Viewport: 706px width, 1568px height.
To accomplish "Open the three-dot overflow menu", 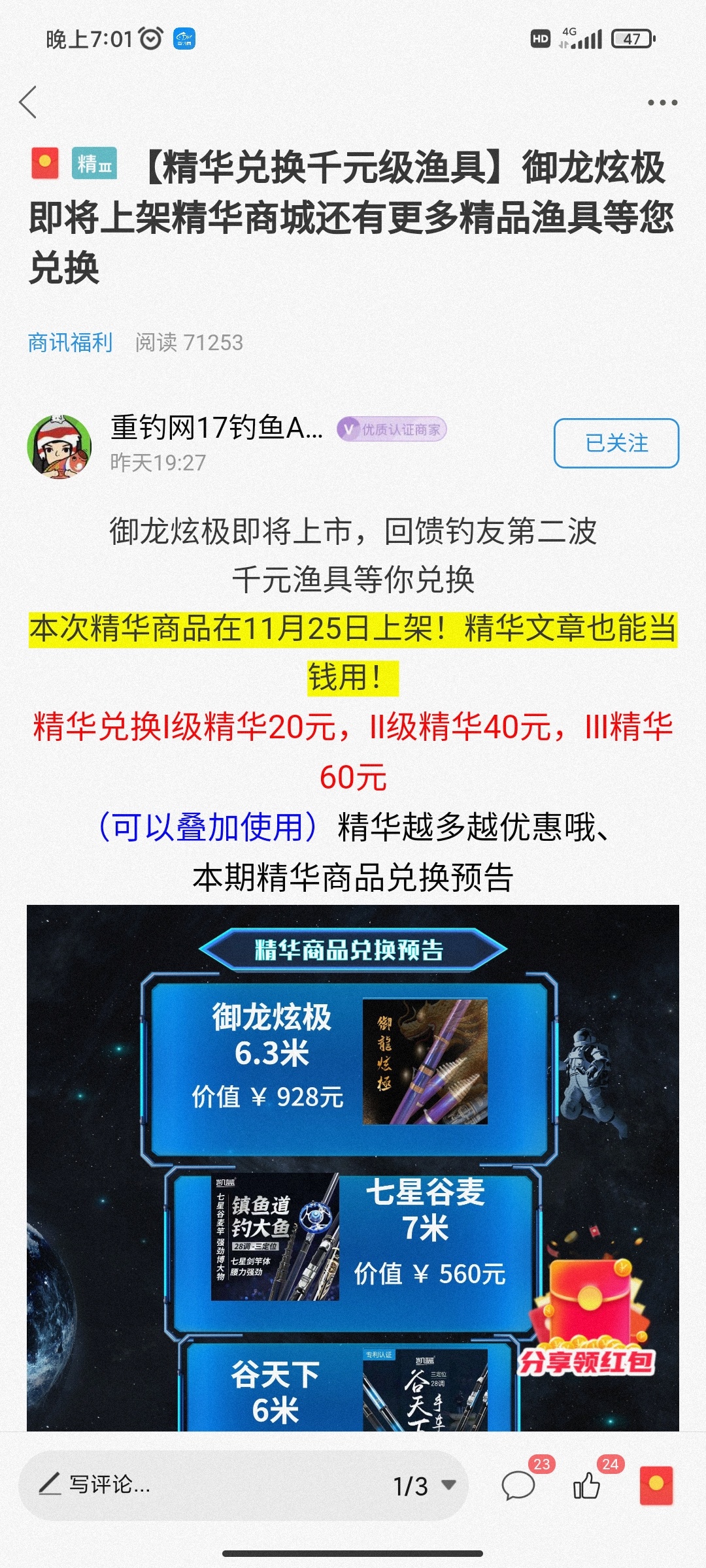I will point(662,103).
